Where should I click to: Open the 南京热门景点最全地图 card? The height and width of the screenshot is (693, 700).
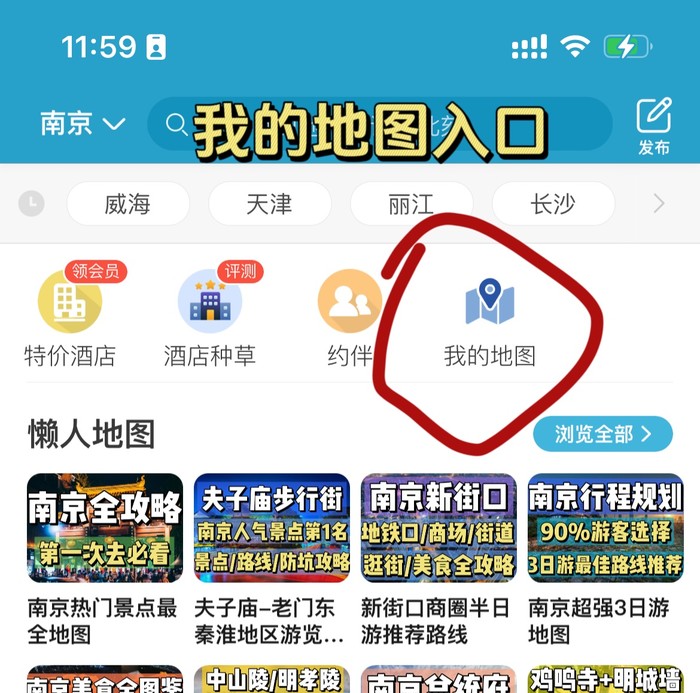pos(104,558)
